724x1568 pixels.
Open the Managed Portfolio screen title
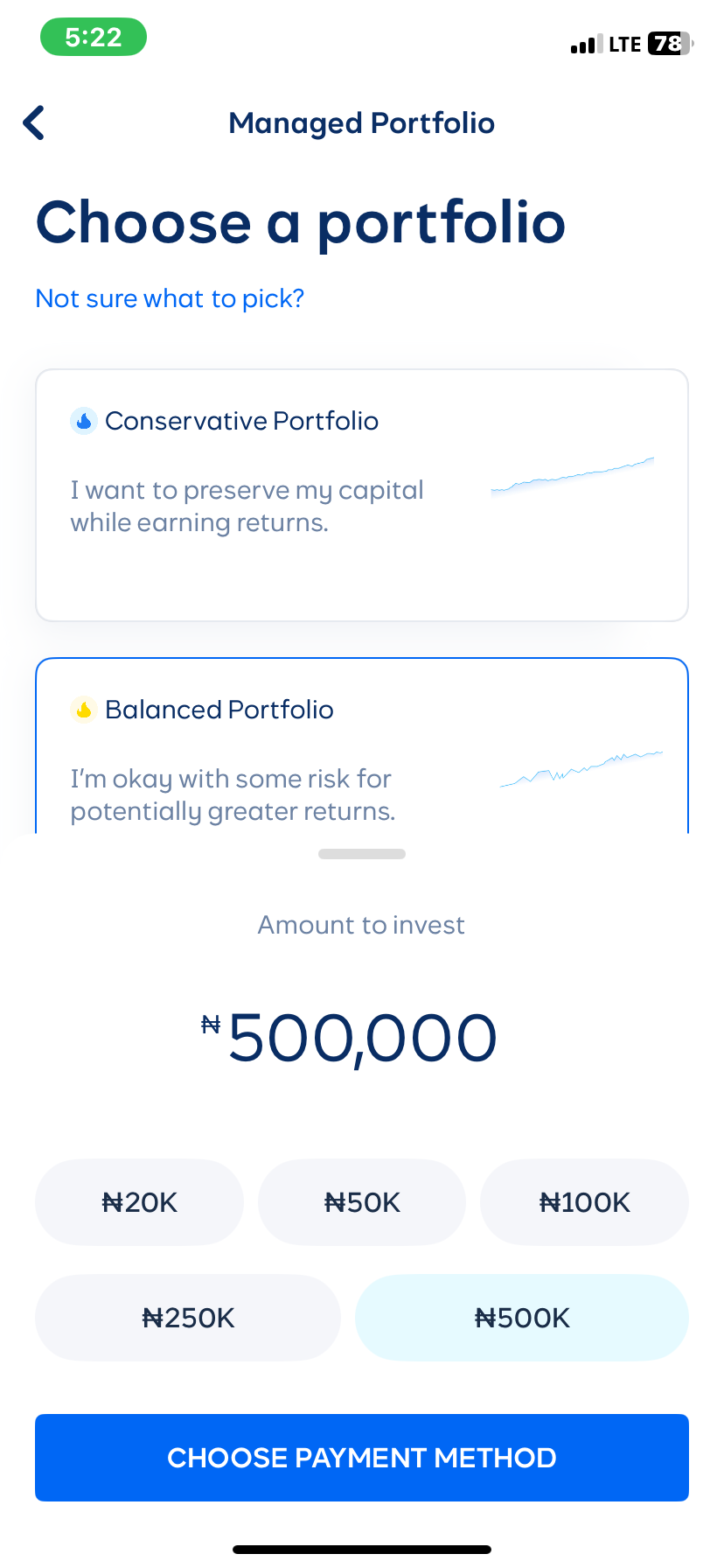pos(361,122)
